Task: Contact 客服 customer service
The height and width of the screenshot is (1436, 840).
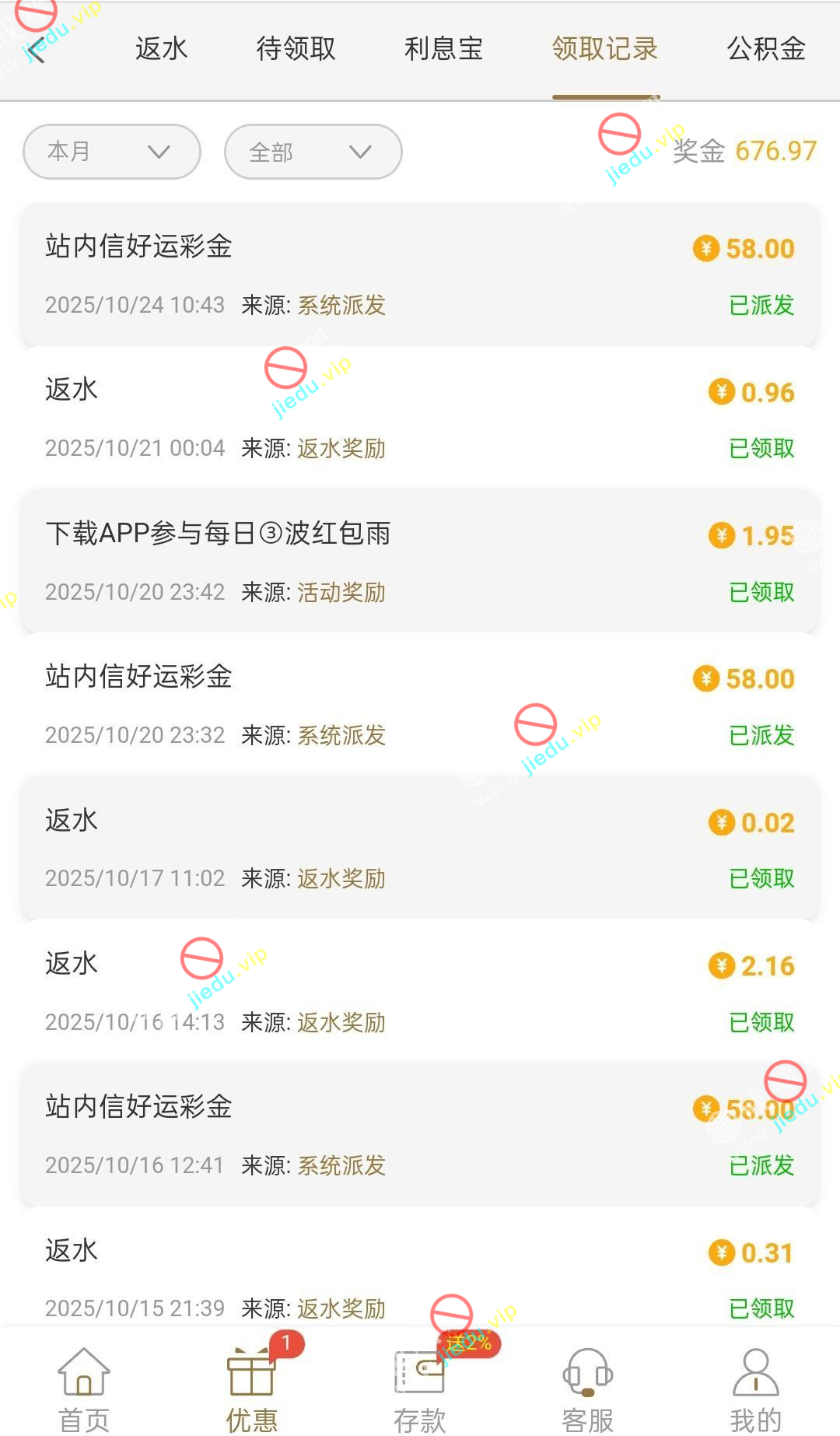Action: point(588,1390)
